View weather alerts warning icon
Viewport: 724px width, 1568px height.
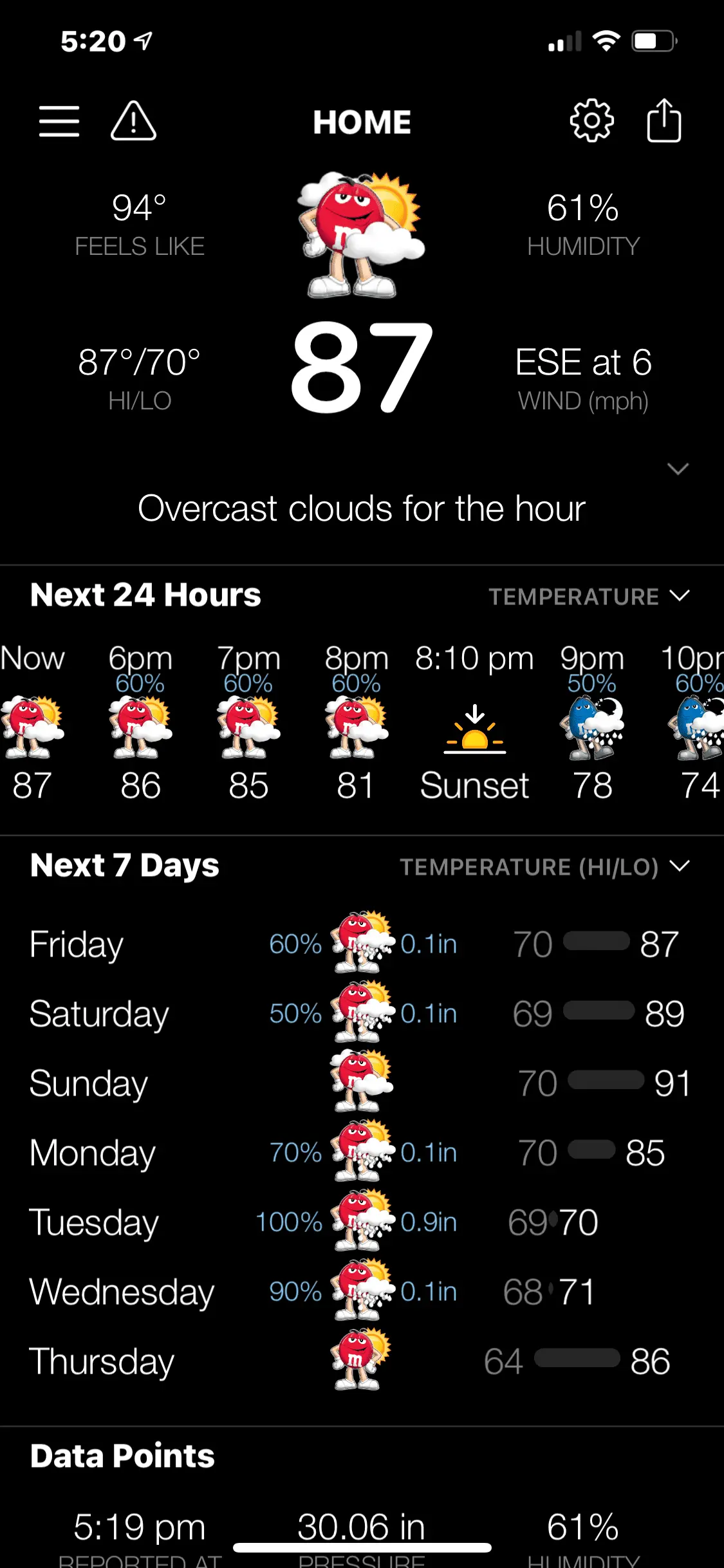[x=133, y=121]
